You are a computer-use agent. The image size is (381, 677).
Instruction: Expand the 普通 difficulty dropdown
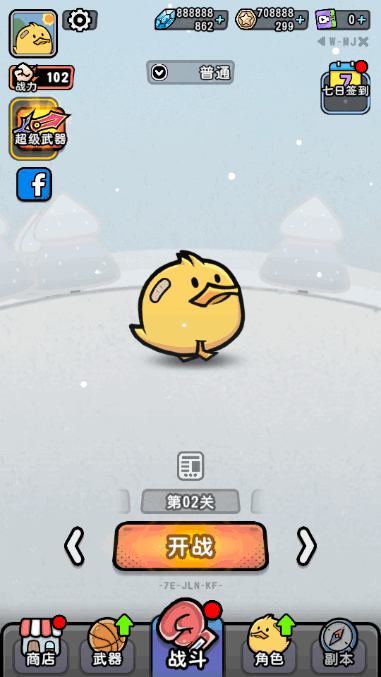coord(190,72)
